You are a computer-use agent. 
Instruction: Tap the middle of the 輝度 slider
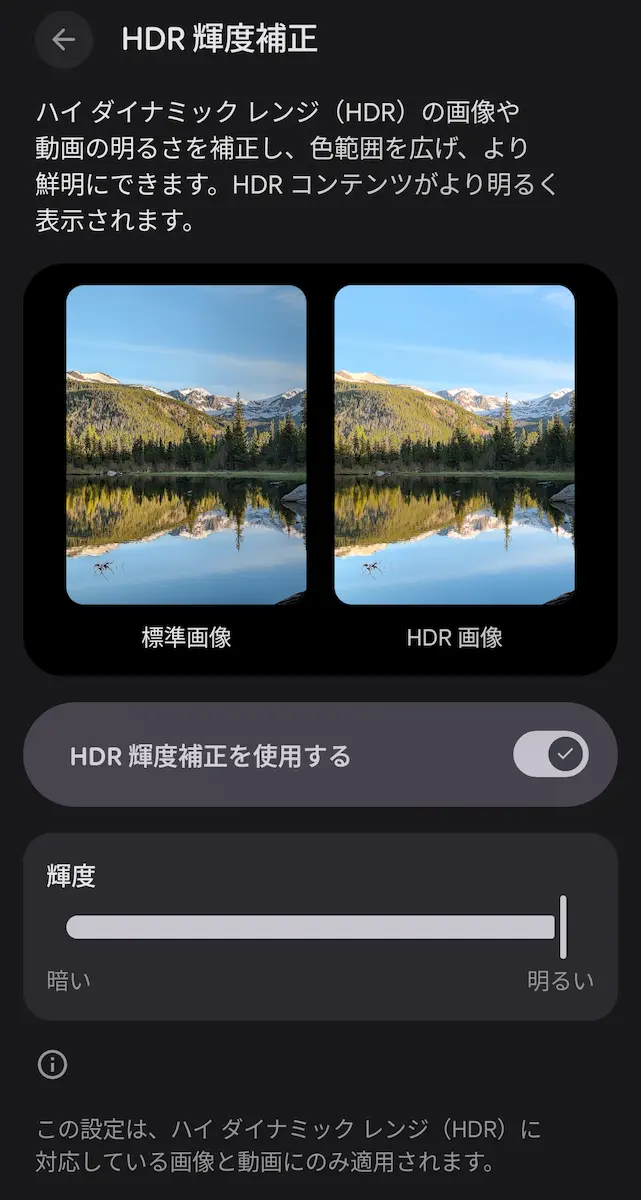point(316,927)
